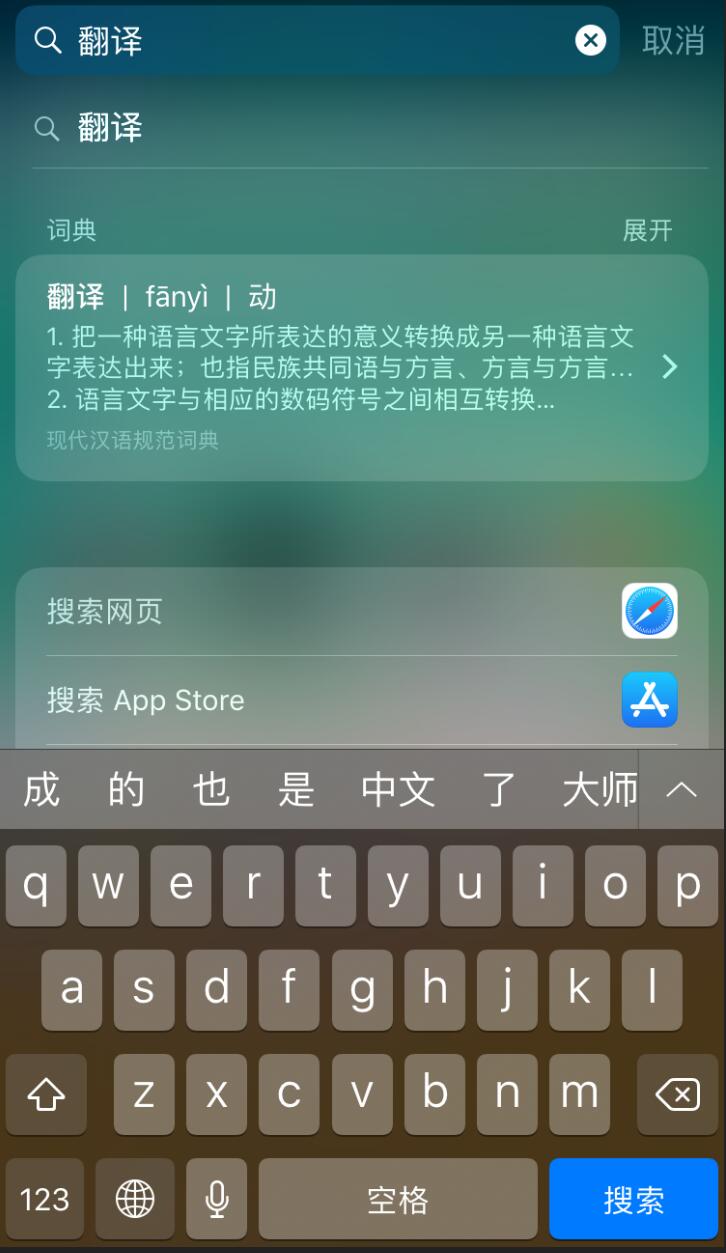Open the dictionary entry via its chevron
Image resolution: width=726 pixels, height=1253 pixels.
pos(668,367)
